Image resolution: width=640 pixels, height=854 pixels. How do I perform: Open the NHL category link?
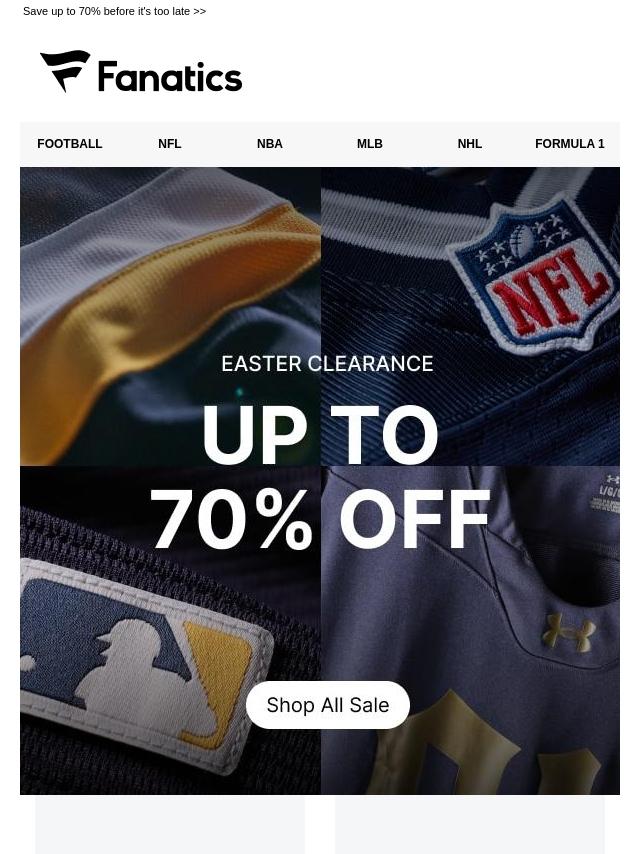[470, 144]
